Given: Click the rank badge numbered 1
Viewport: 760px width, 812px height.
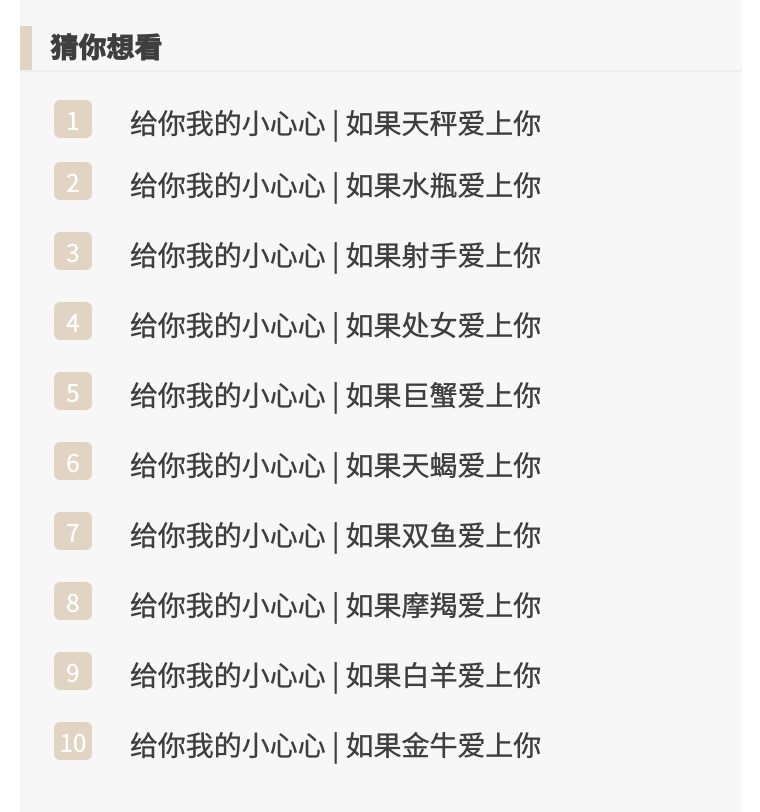Looking at the screenshot, I should pos(72,120).
